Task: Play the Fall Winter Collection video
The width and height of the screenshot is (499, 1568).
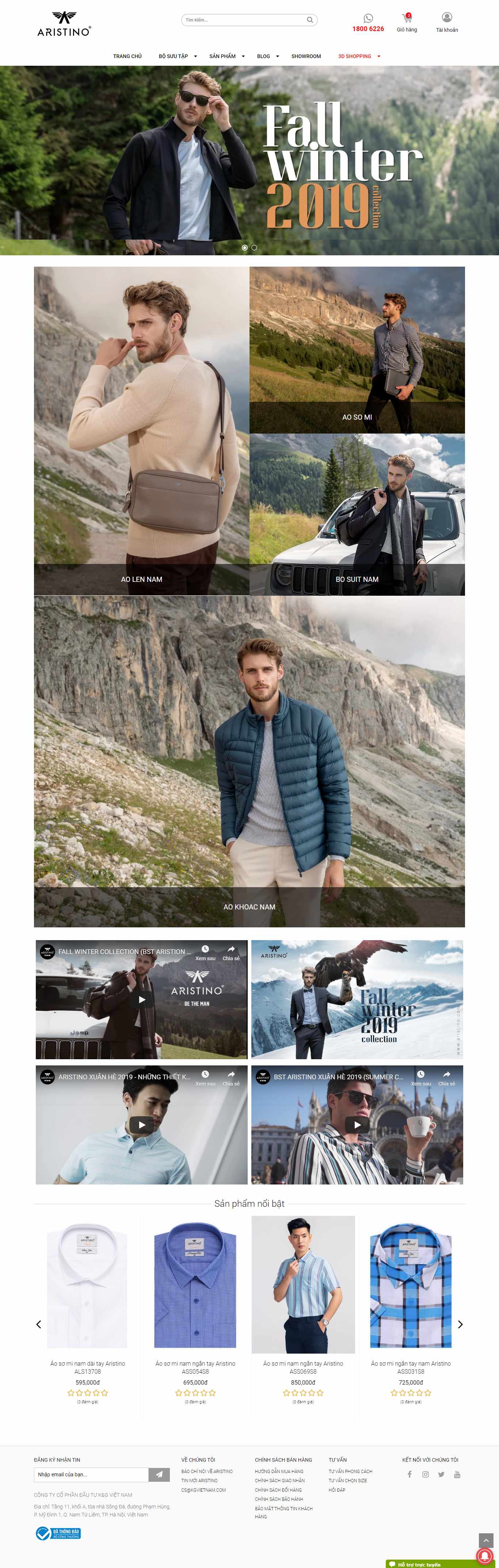Action: coord(142,999)
